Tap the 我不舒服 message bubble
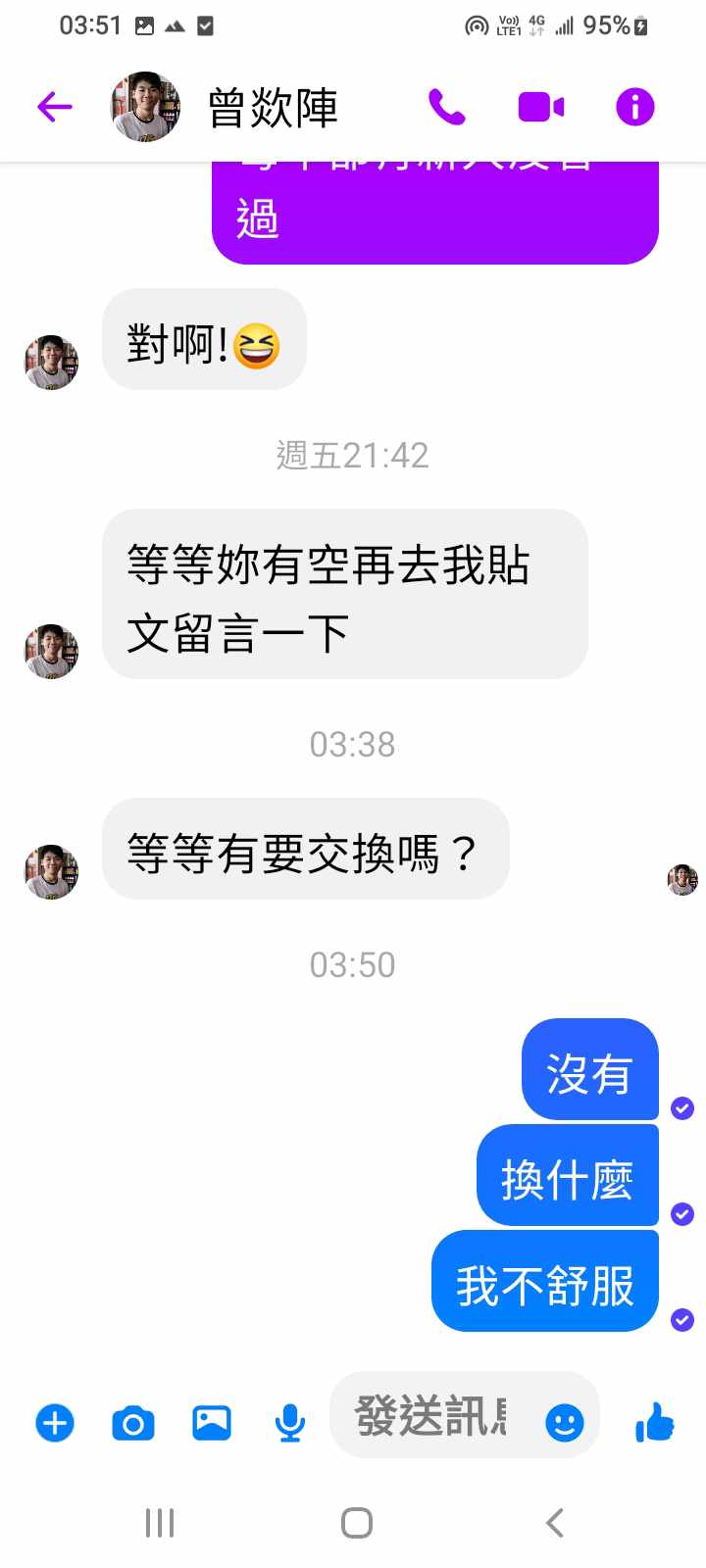The height and width of the screenshot is (1568, 706). [x=545, y=1283]
